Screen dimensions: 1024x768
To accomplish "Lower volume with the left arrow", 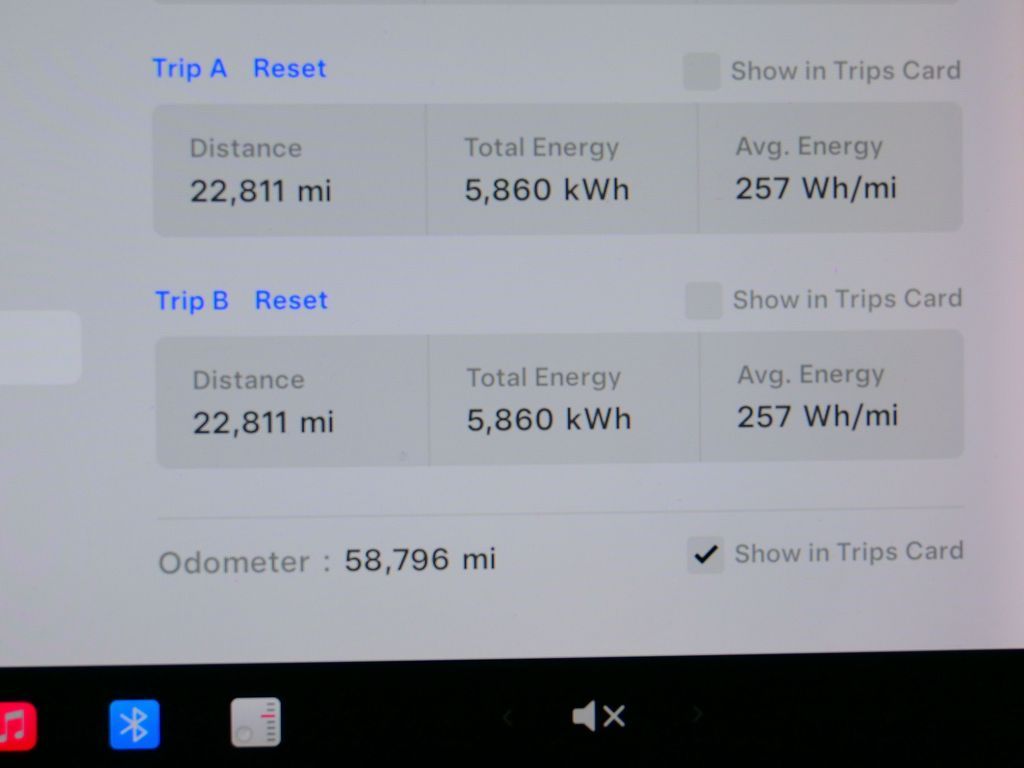I will coord(507,716).
